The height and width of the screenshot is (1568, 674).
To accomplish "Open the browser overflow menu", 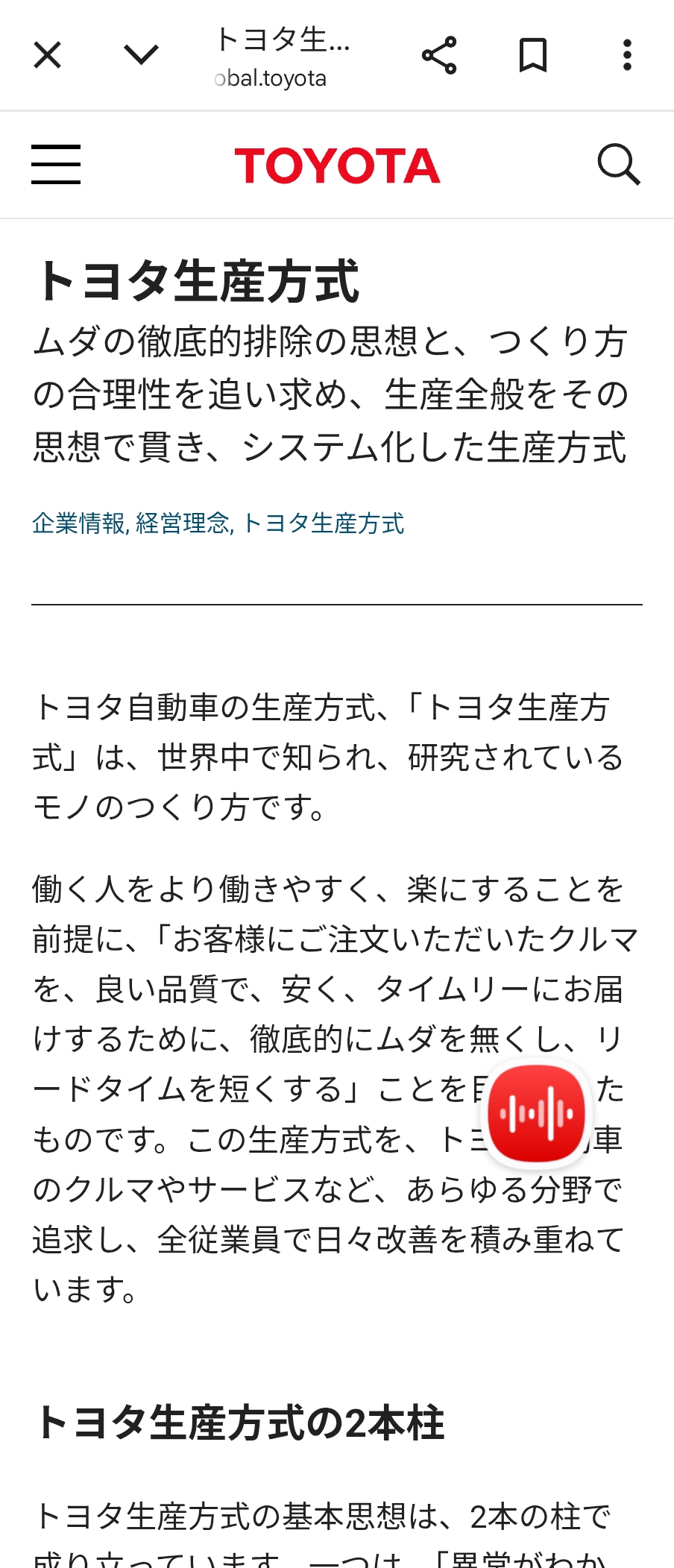I will (x=627, y=55).
